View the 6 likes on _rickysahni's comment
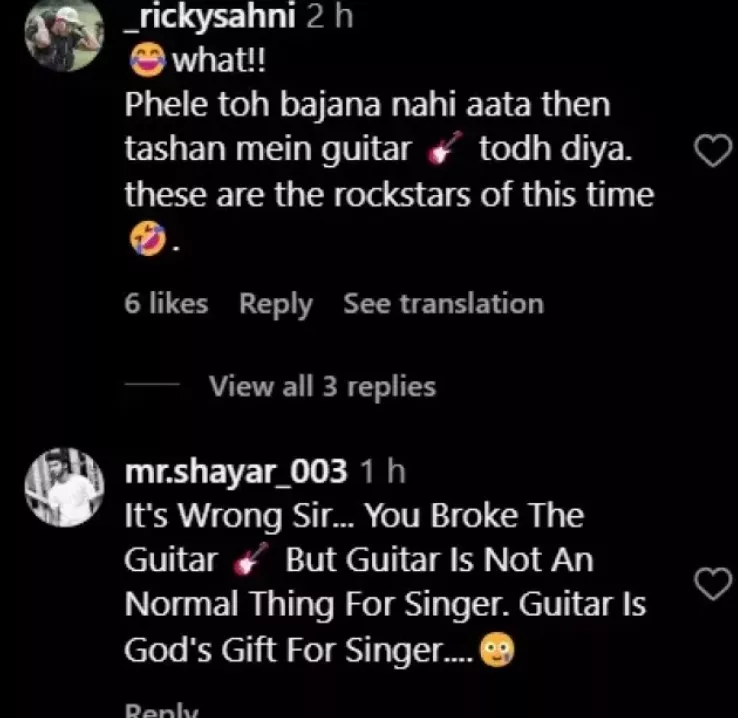Screen dimensions: 738x718 tap(166, 304)
